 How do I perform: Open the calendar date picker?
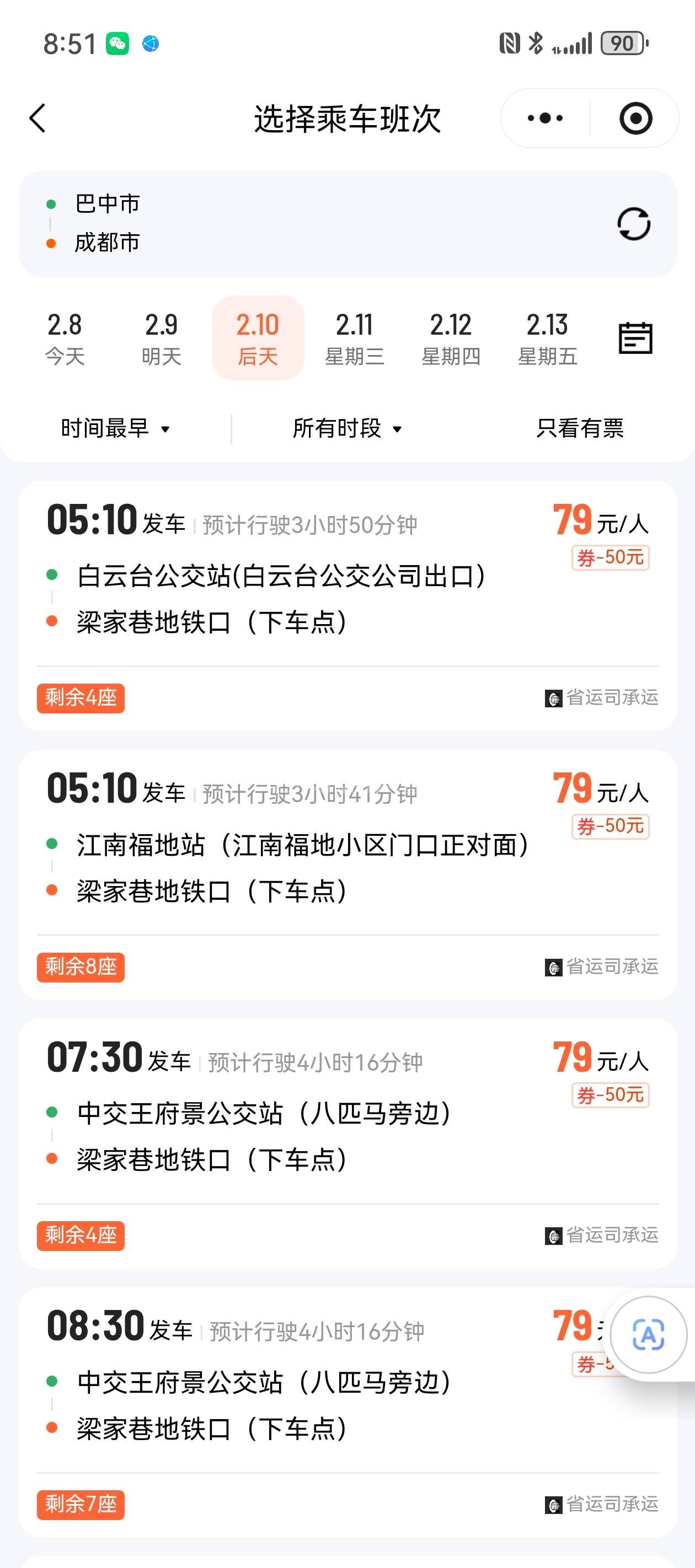tap(635, 339)
